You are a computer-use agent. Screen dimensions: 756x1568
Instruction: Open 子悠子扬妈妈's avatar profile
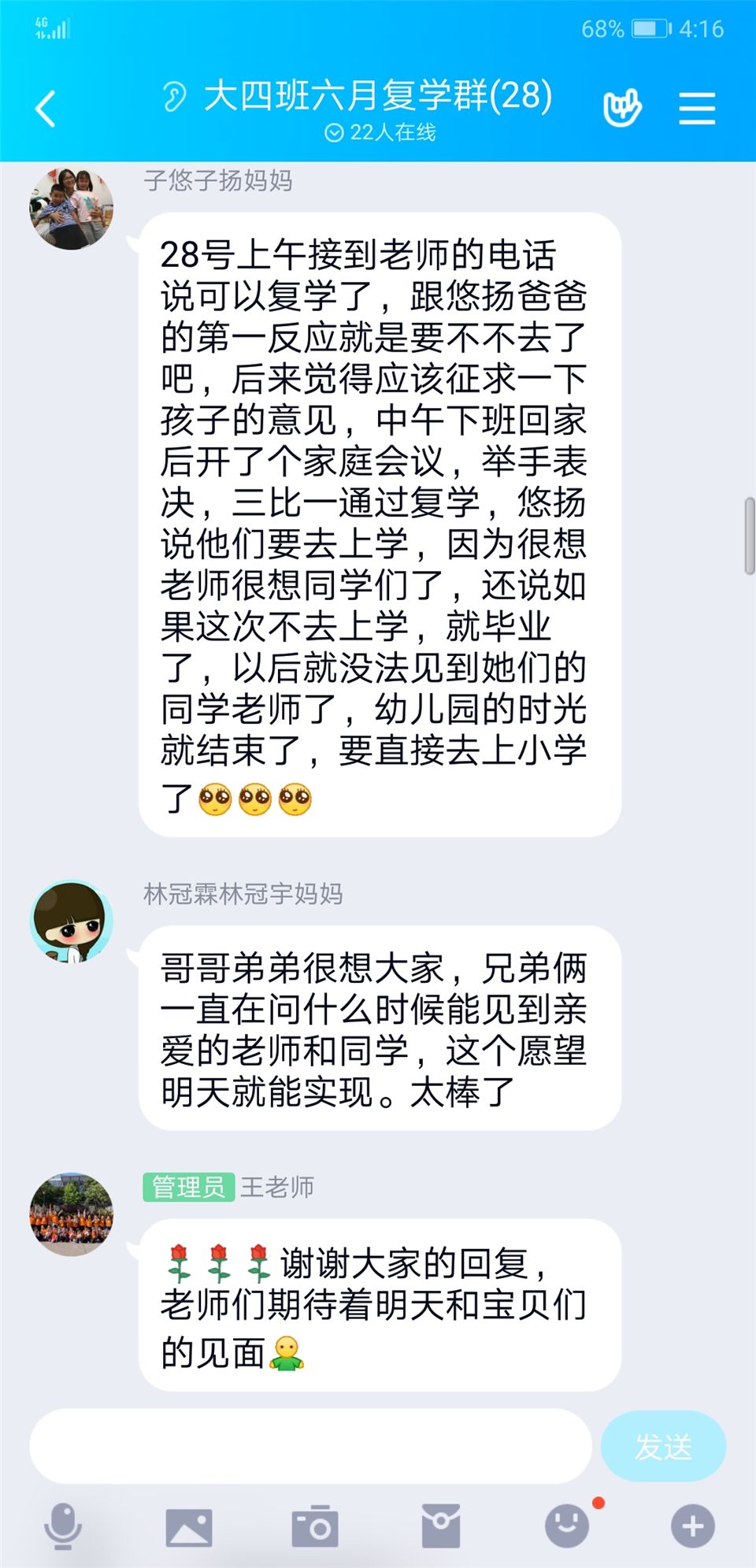click(71, 209)
